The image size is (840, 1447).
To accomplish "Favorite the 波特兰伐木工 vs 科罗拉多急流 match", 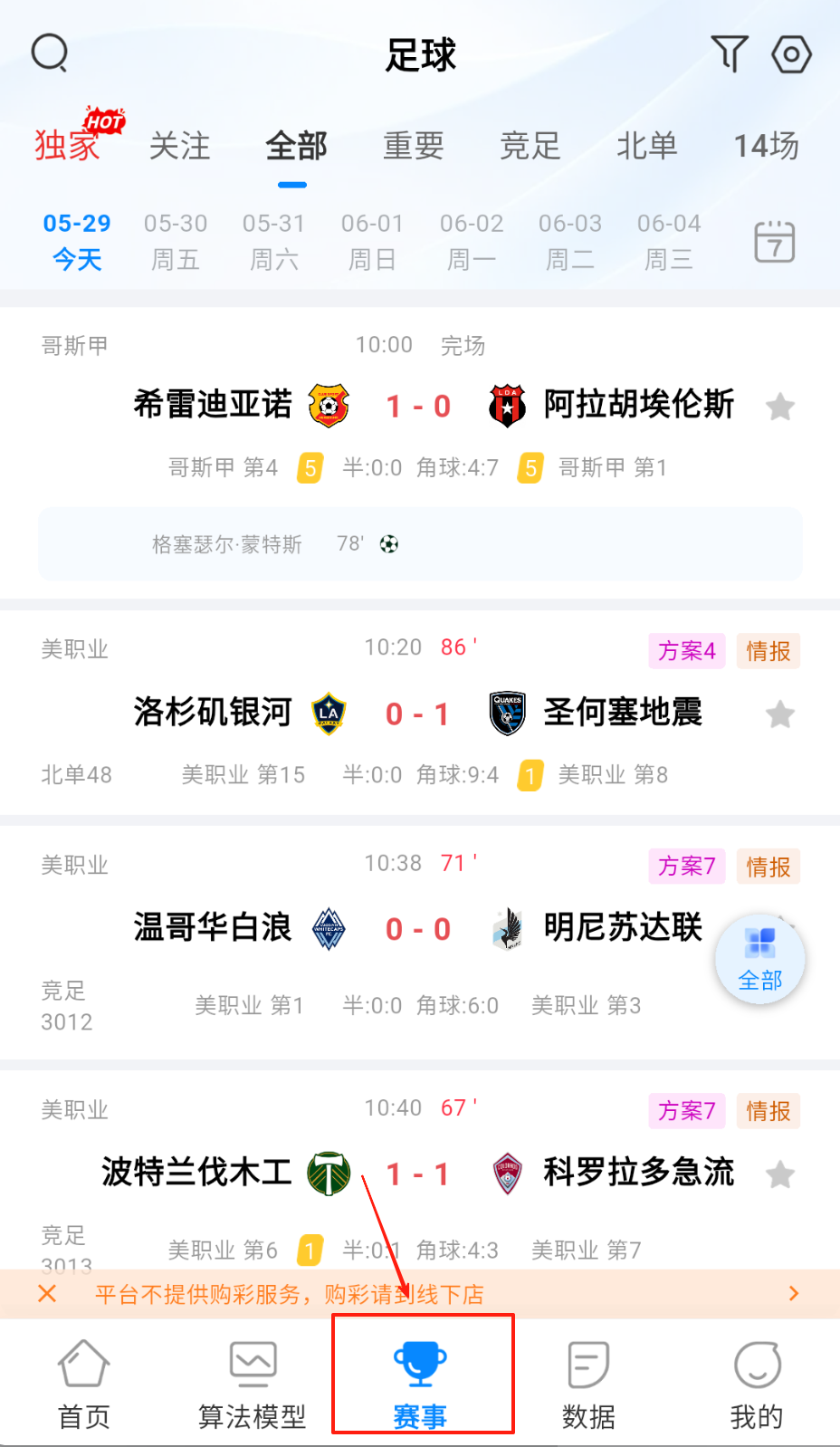I will point(780,1175).
